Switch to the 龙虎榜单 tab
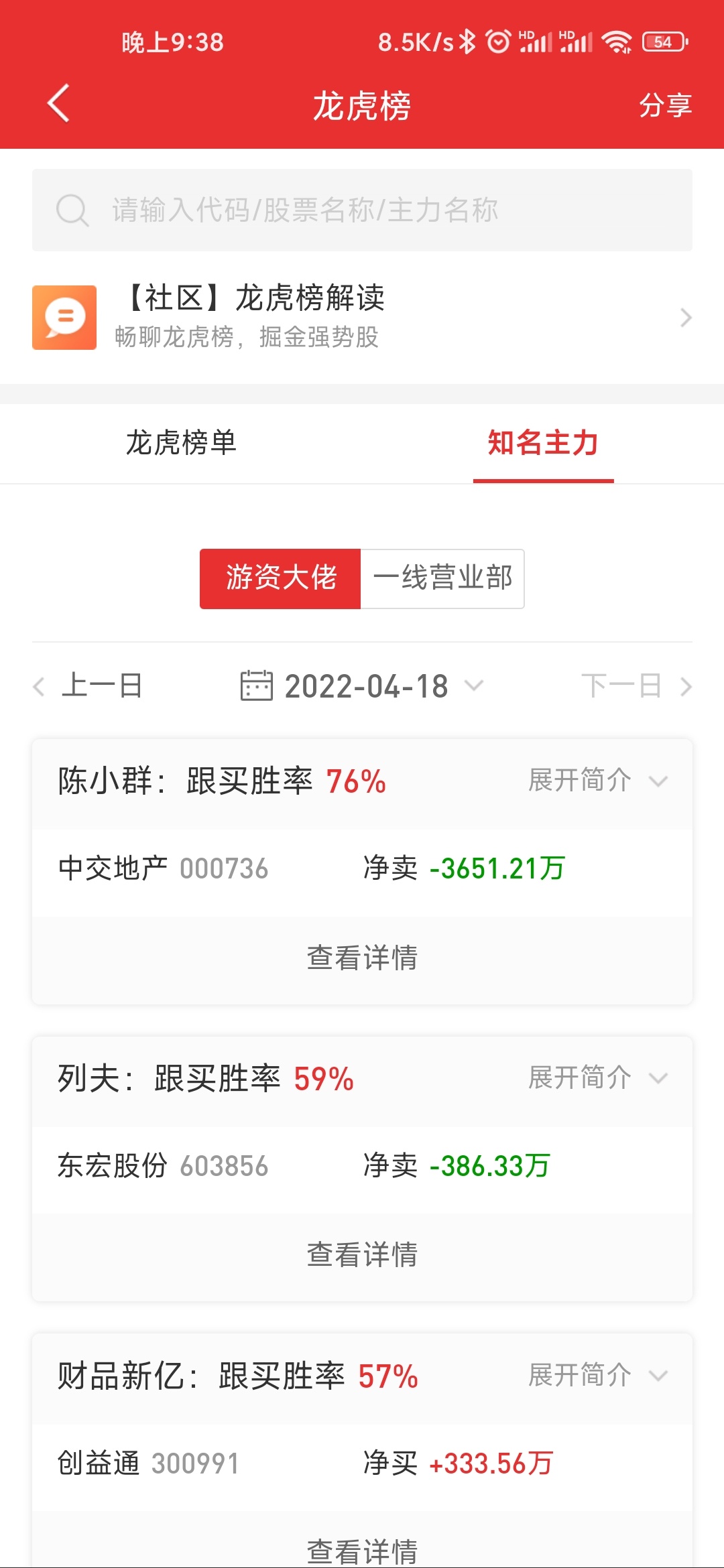 pos(181,443)
